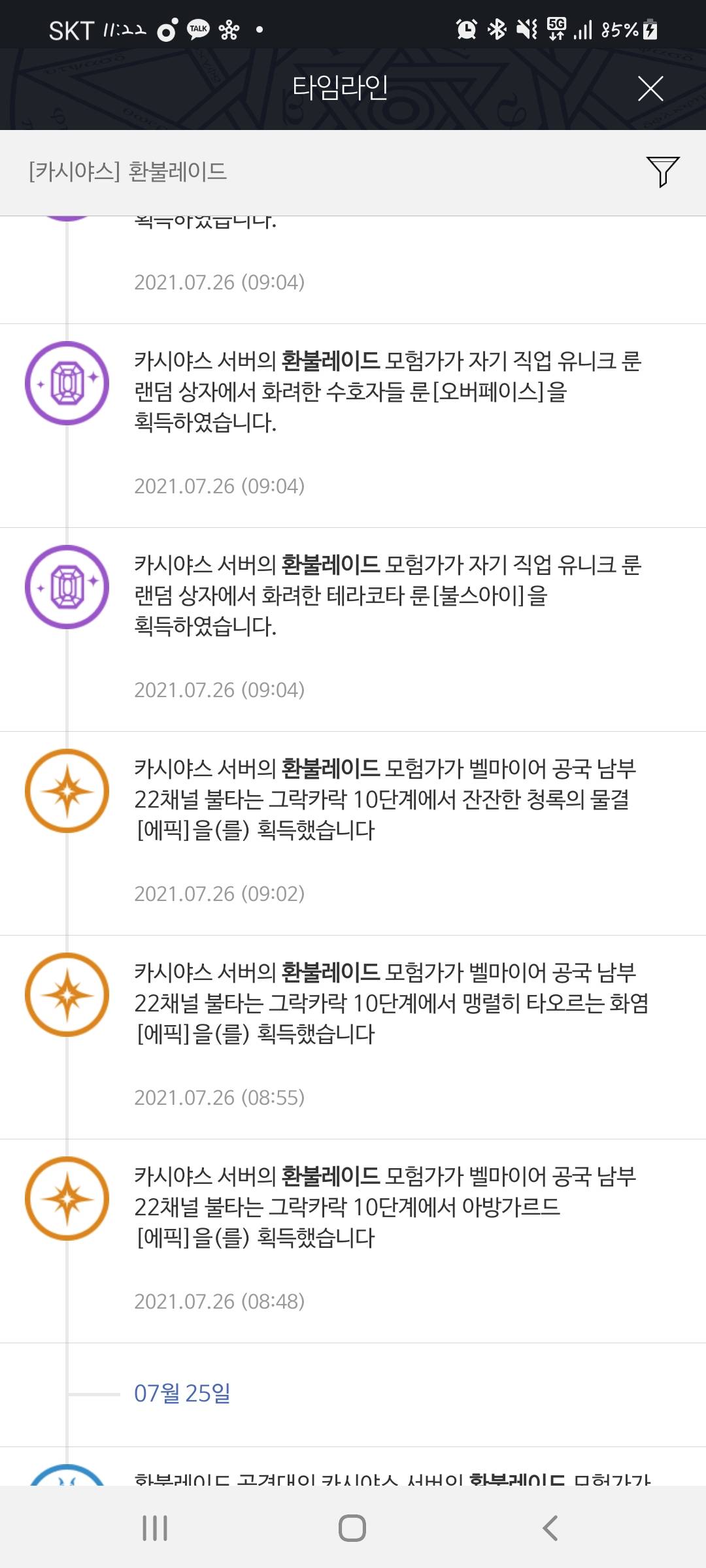The width and height of the screenshot is (706, 1568).
Task: Open recent apps
Action: (x=155, y=1528)
